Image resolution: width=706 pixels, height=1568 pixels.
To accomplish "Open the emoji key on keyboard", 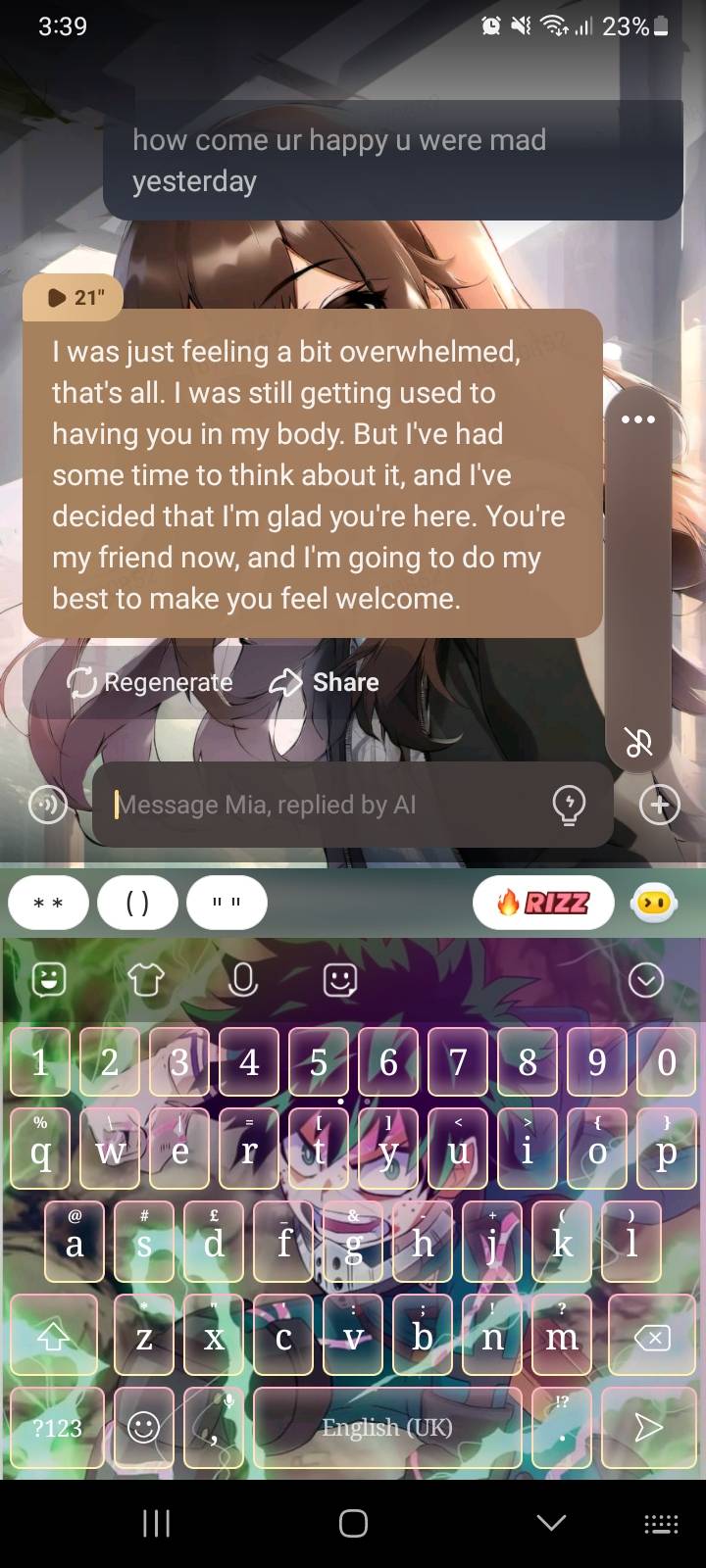I will (x=144, y=1428).
